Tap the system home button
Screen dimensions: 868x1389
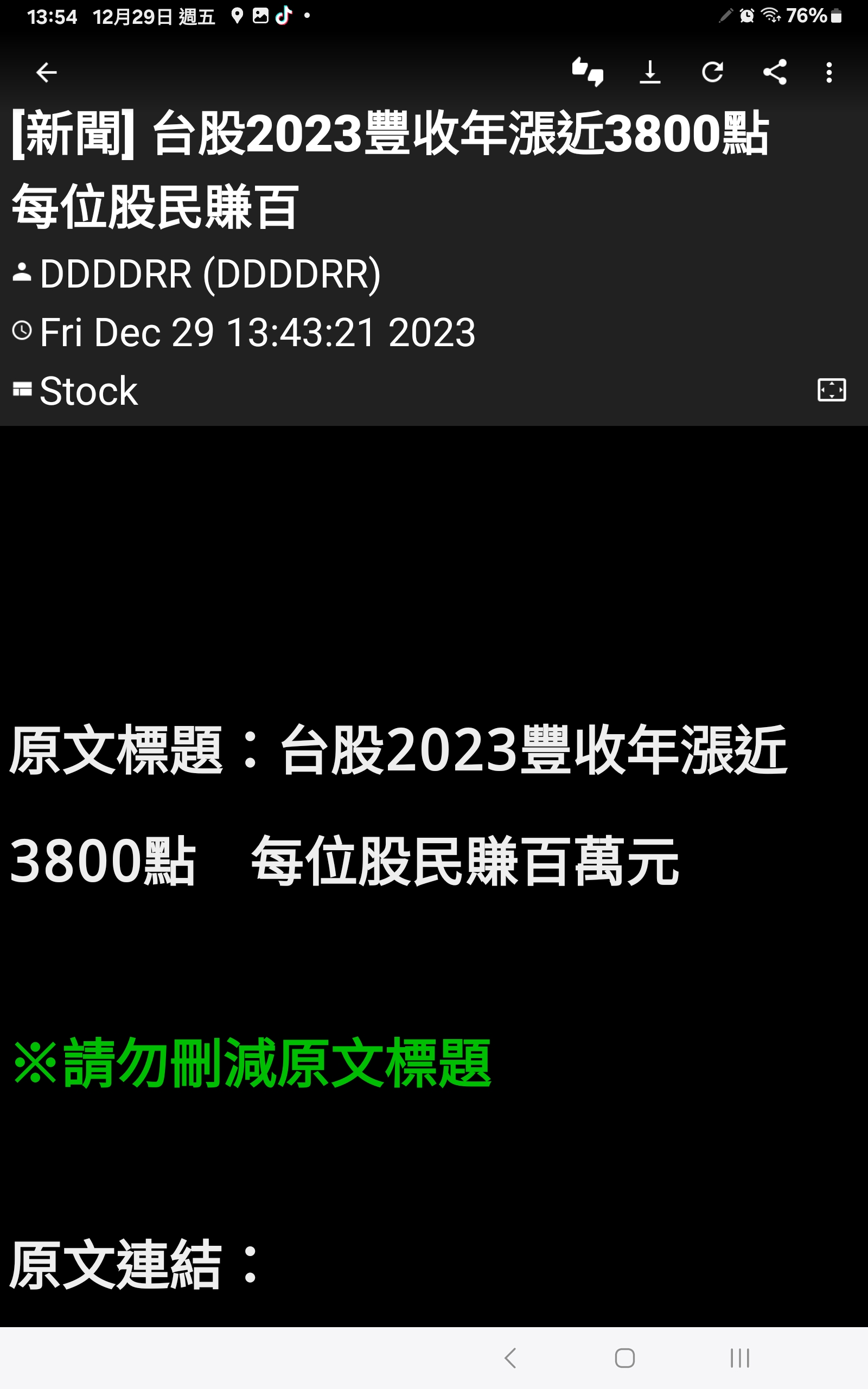coord(624,1358)
